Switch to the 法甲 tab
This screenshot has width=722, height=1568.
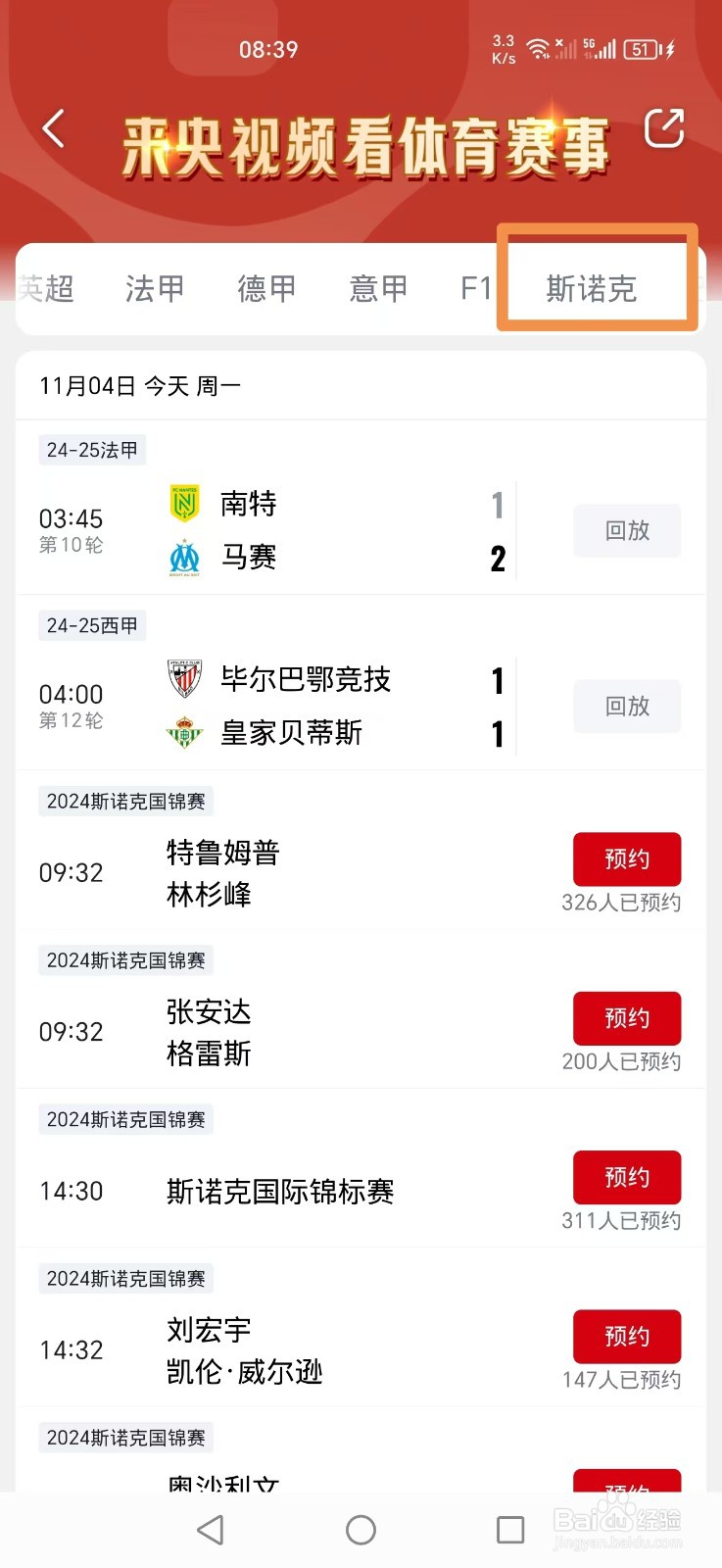coord(154,288)
